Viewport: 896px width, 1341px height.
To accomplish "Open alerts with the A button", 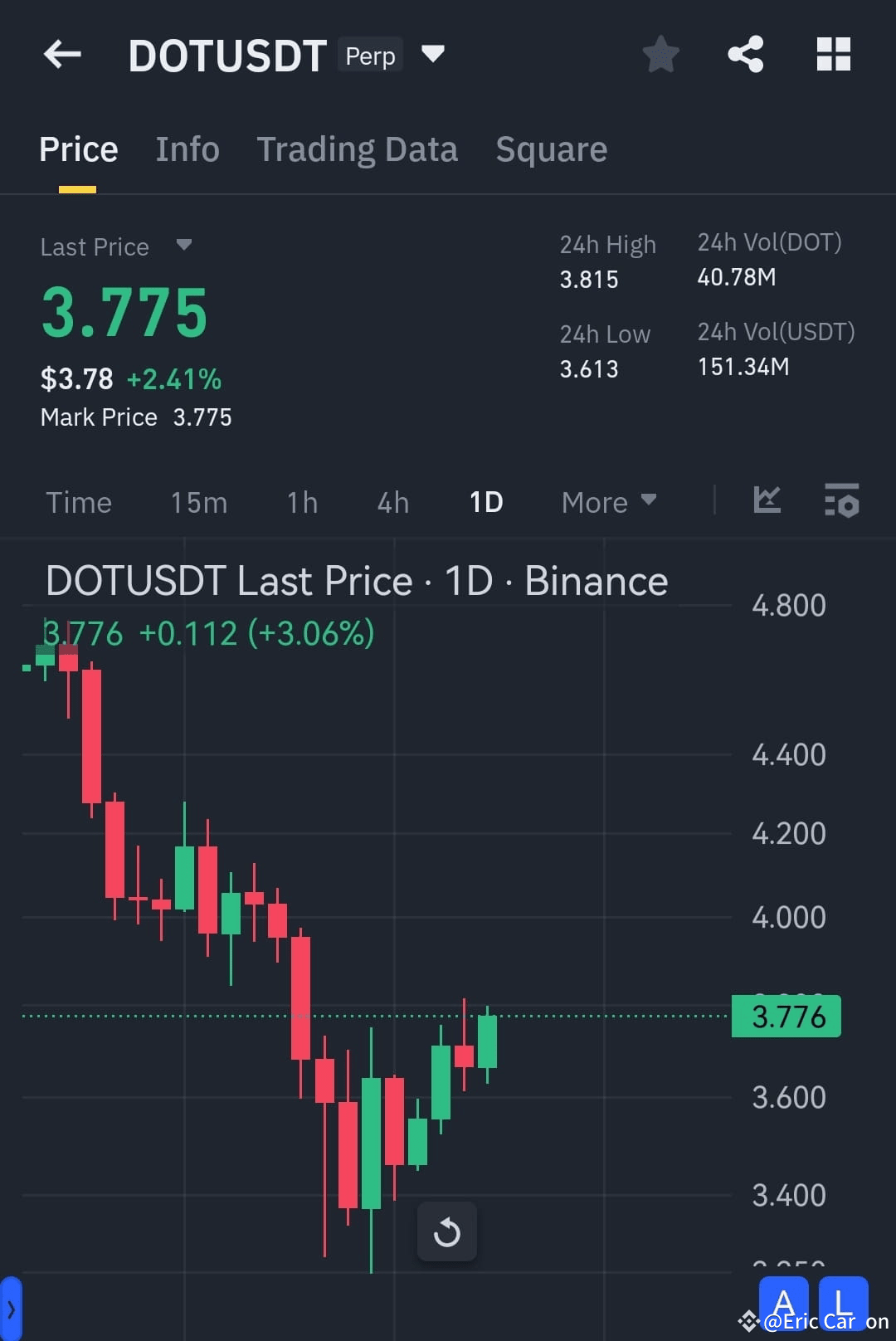I will (x=785, y=1302).
